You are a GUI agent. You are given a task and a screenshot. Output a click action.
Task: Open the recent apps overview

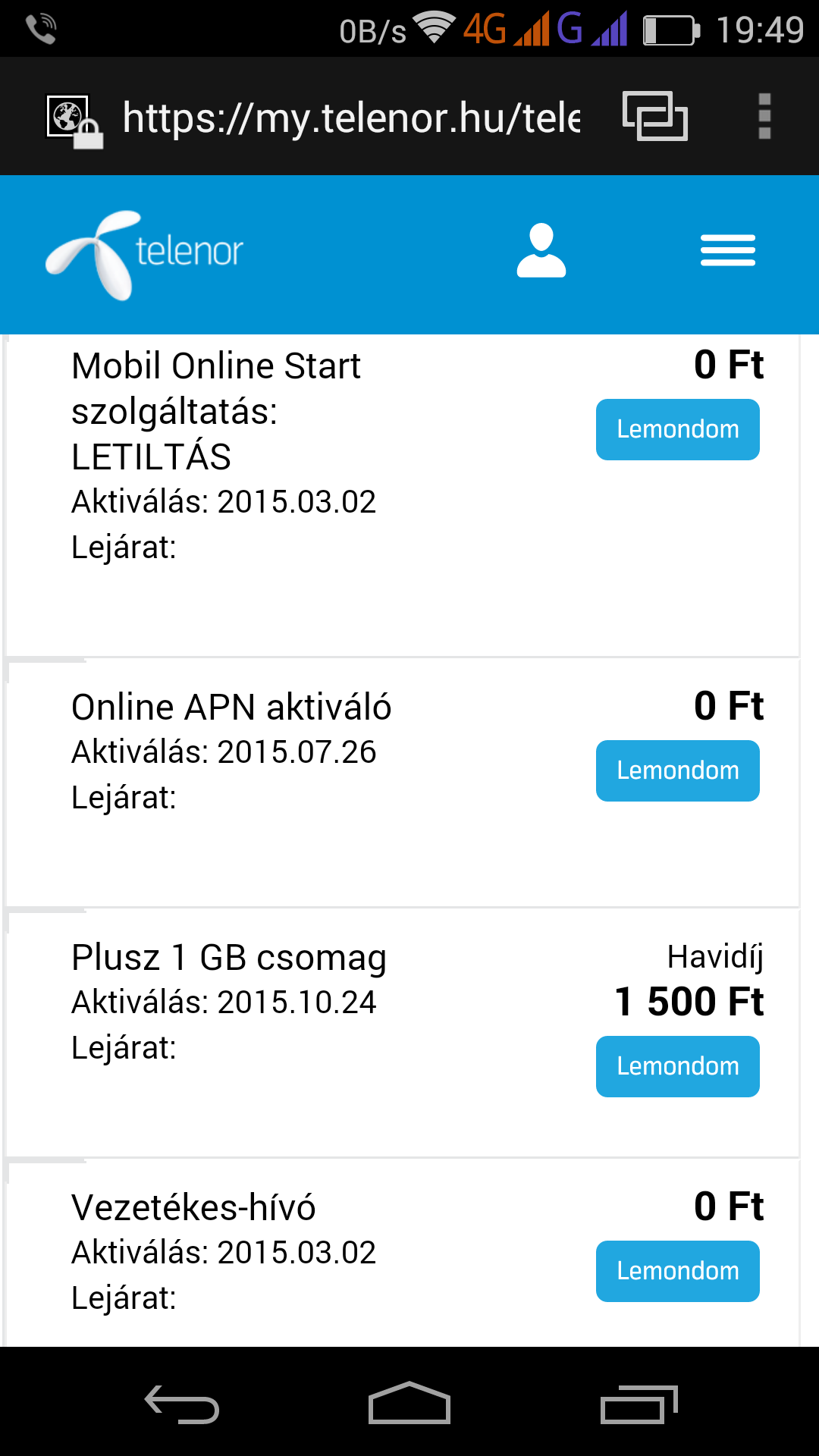tap(639, 1404)
